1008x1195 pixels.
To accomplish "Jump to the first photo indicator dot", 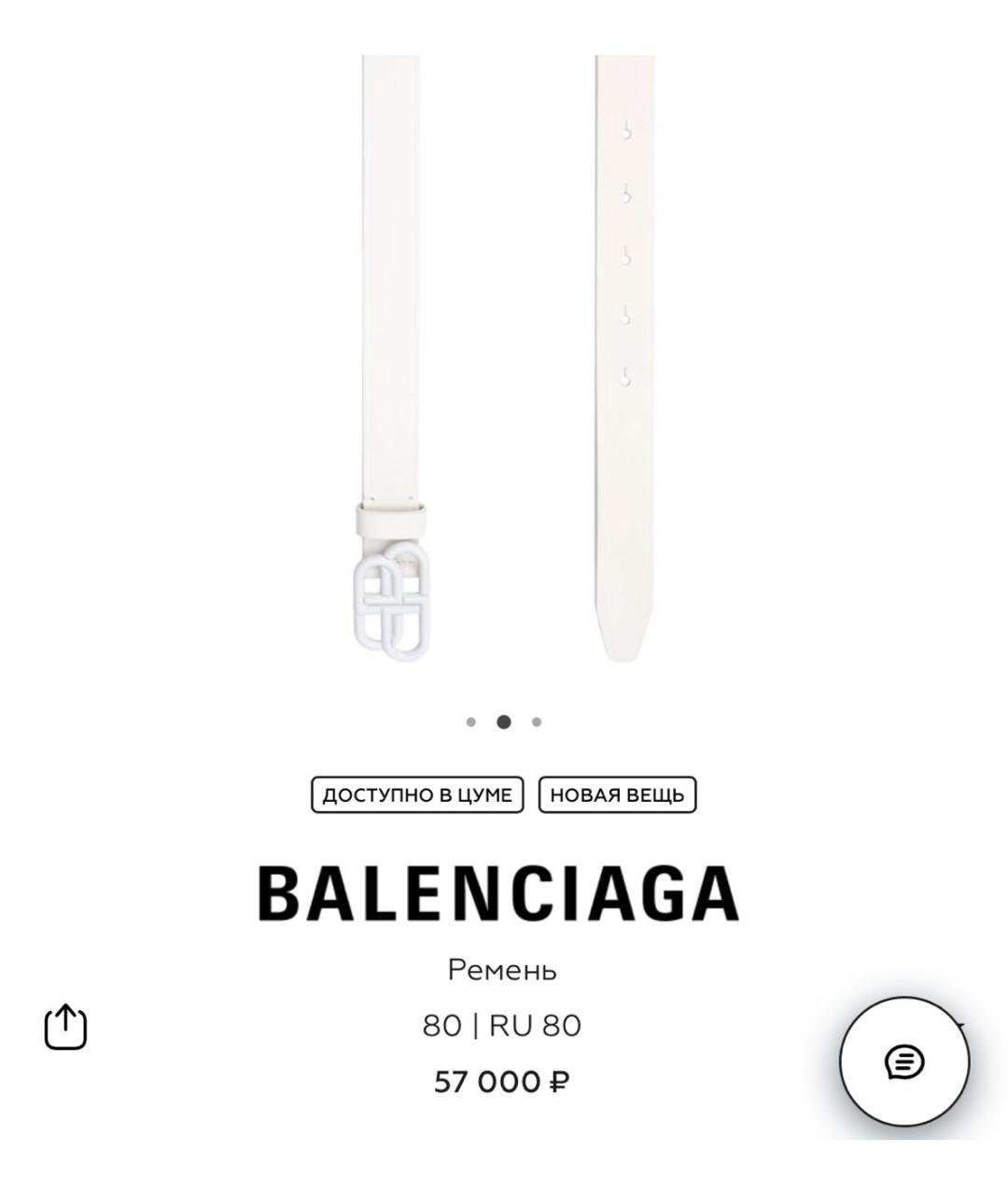I will tap(471, 722).
